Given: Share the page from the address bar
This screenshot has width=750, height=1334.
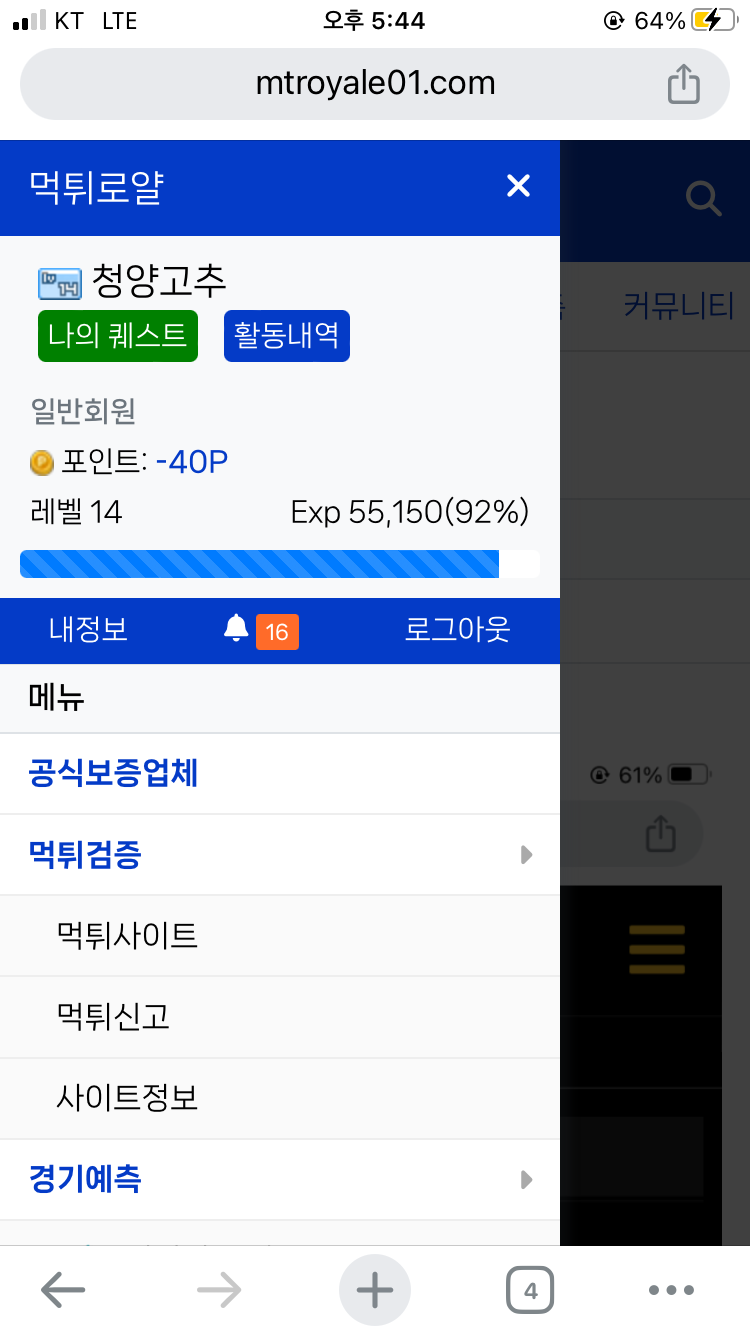Looking at the screenshot, I should tap(683, 83).
